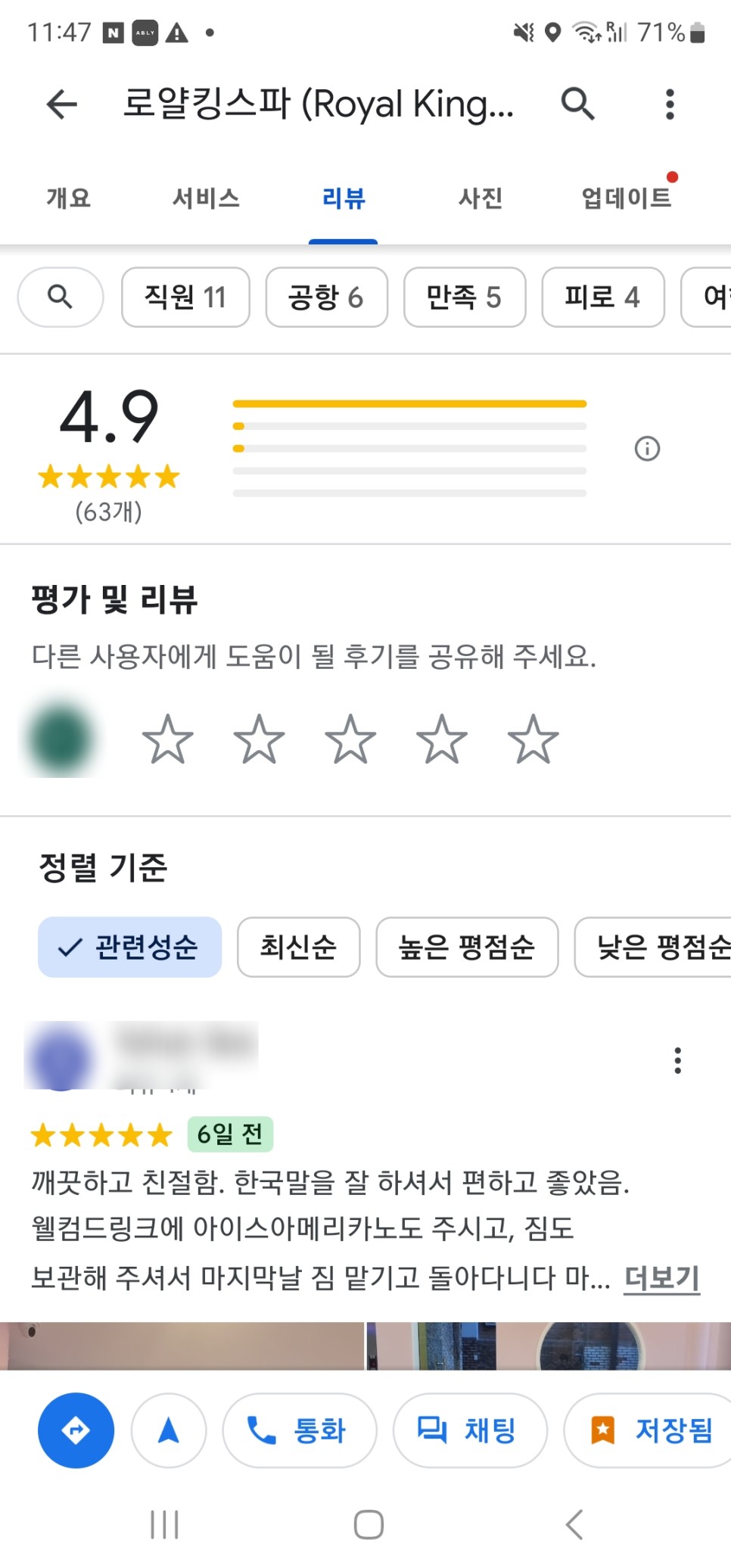731x1568 pixels.
Task: Filter reviews by 직원 11
Action: click(x=185, y=297)
